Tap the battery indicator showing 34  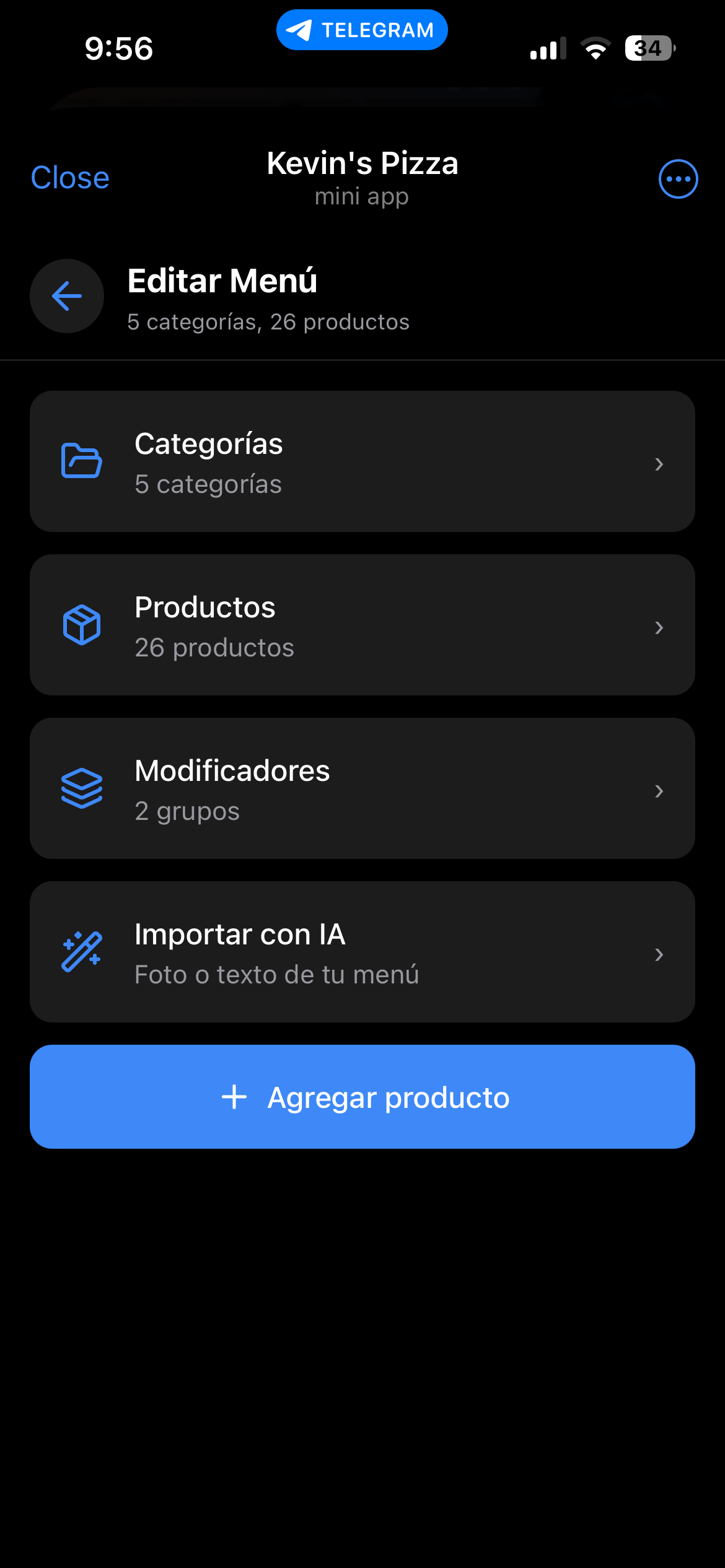(649, 47)
